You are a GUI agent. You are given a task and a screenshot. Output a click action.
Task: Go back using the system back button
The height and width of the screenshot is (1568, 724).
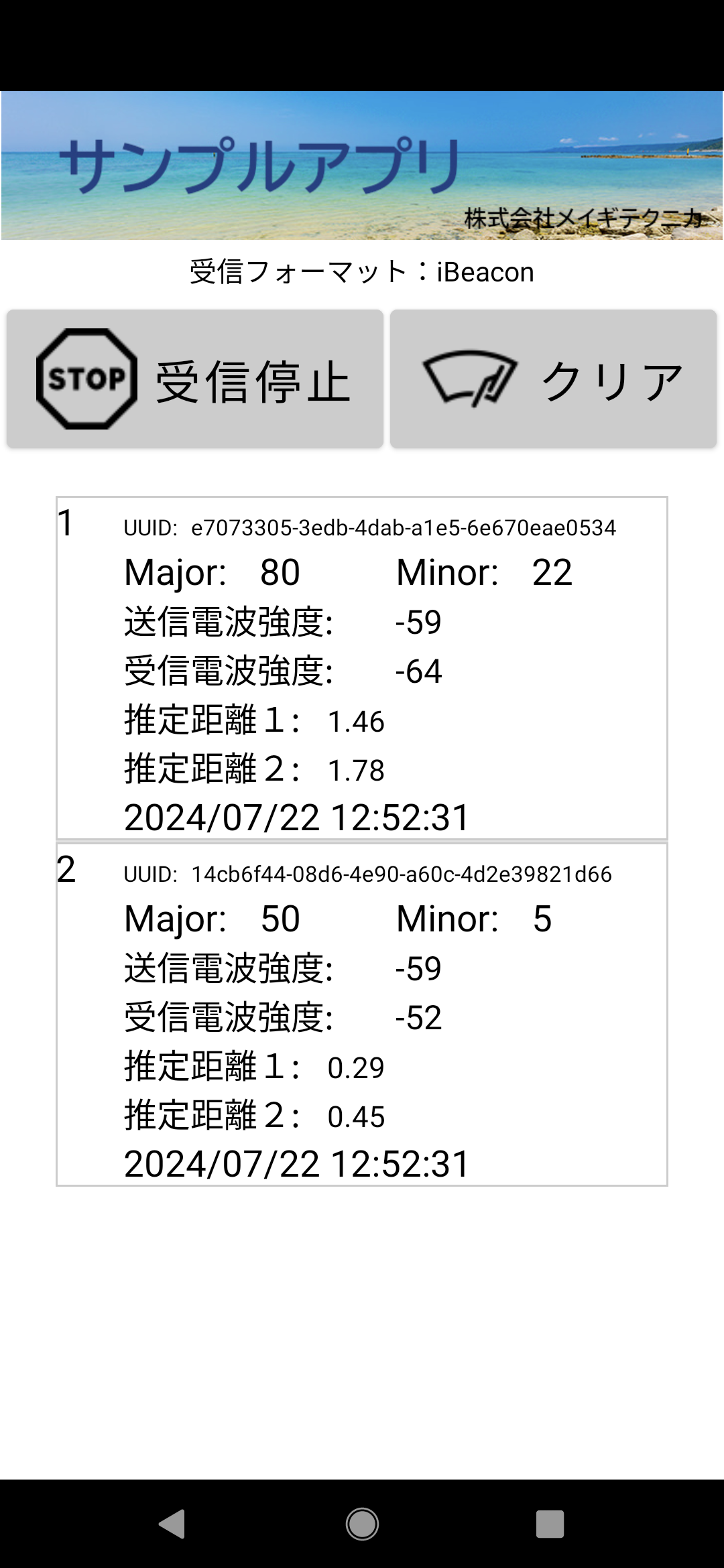pos(172,1524)
